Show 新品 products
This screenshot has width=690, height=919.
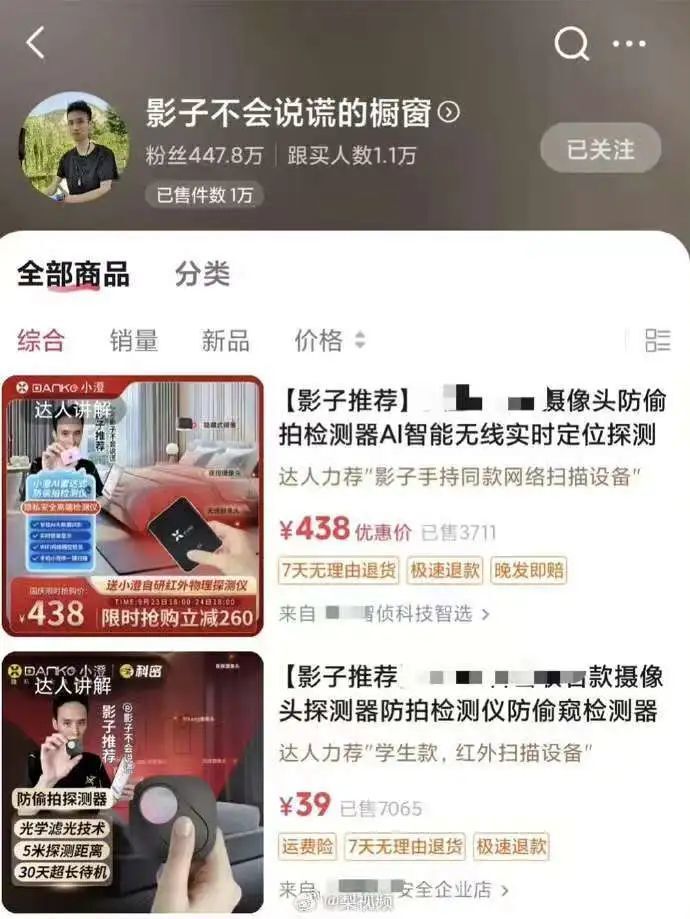click(226, 340)
